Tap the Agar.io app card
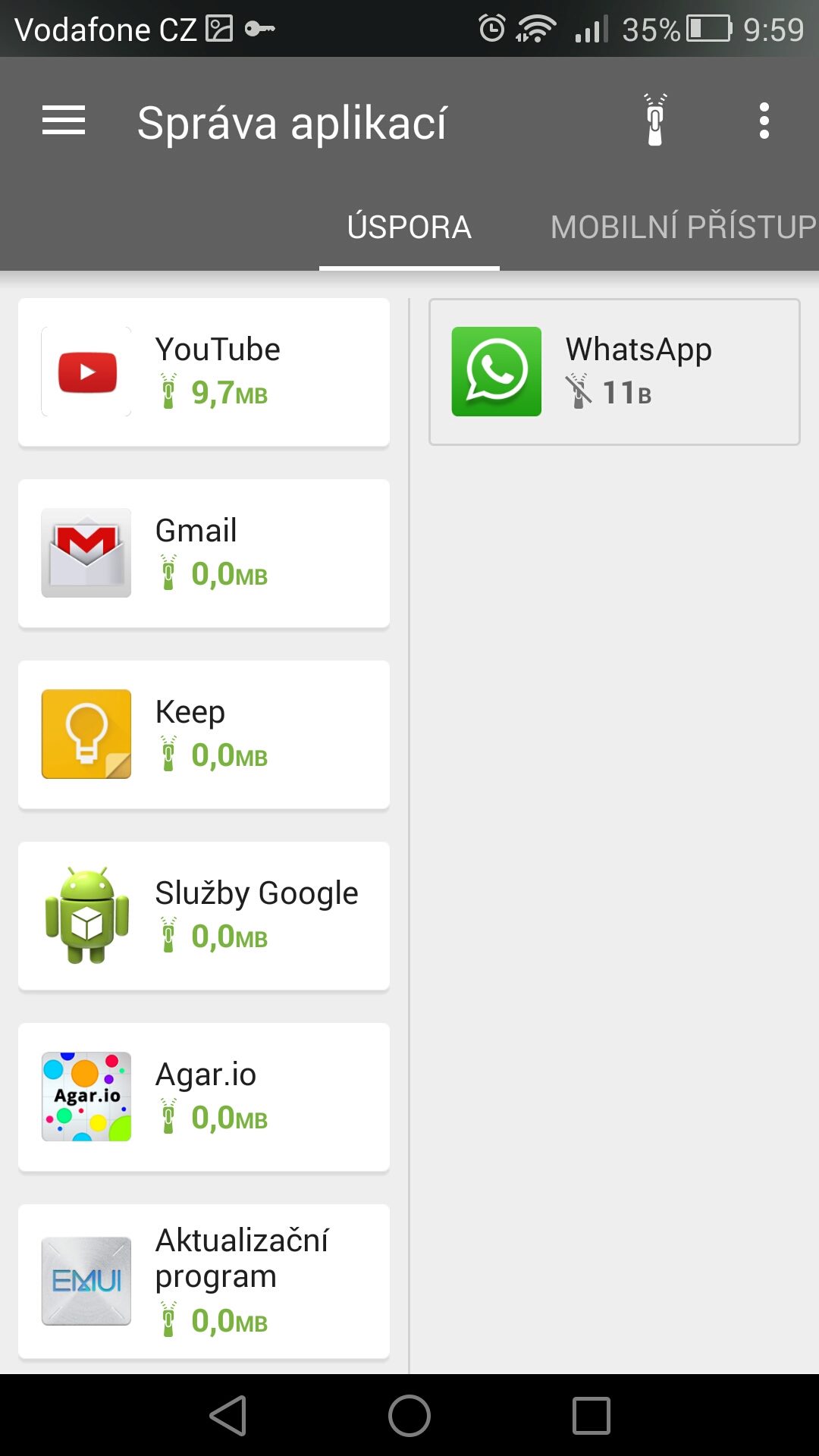 pyautogui.click(x=204, y=1097)
